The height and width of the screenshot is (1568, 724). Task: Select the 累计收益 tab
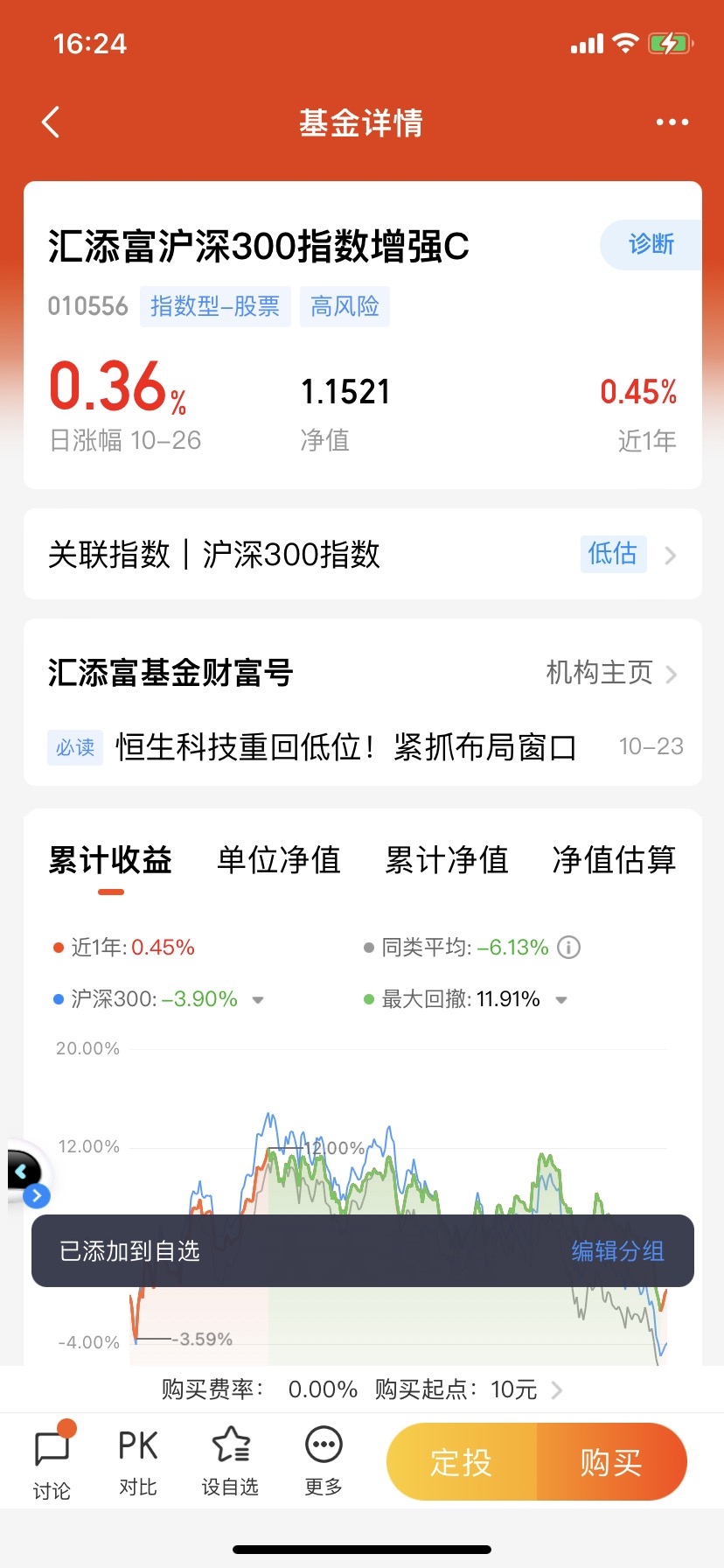(110, 860)
